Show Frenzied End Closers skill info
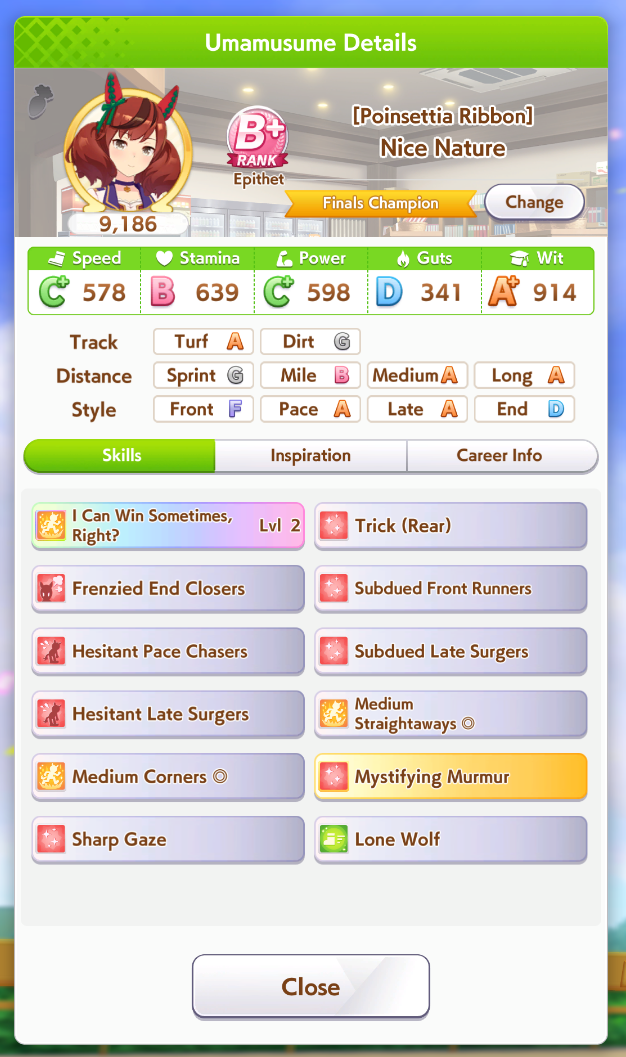The image size is (626, 1057). click(168, 588)
